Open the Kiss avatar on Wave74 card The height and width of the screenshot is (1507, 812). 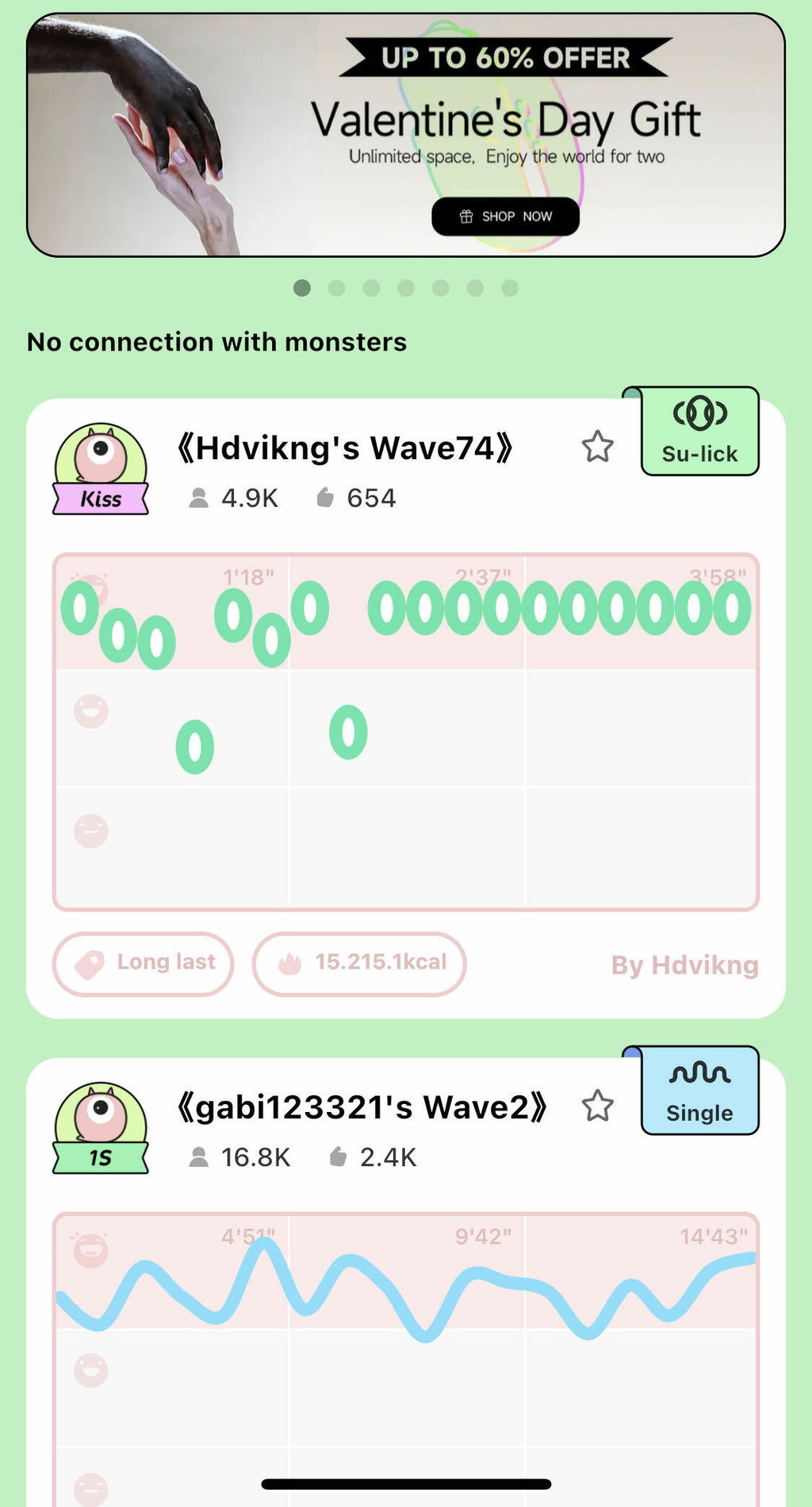pos(101,469)
